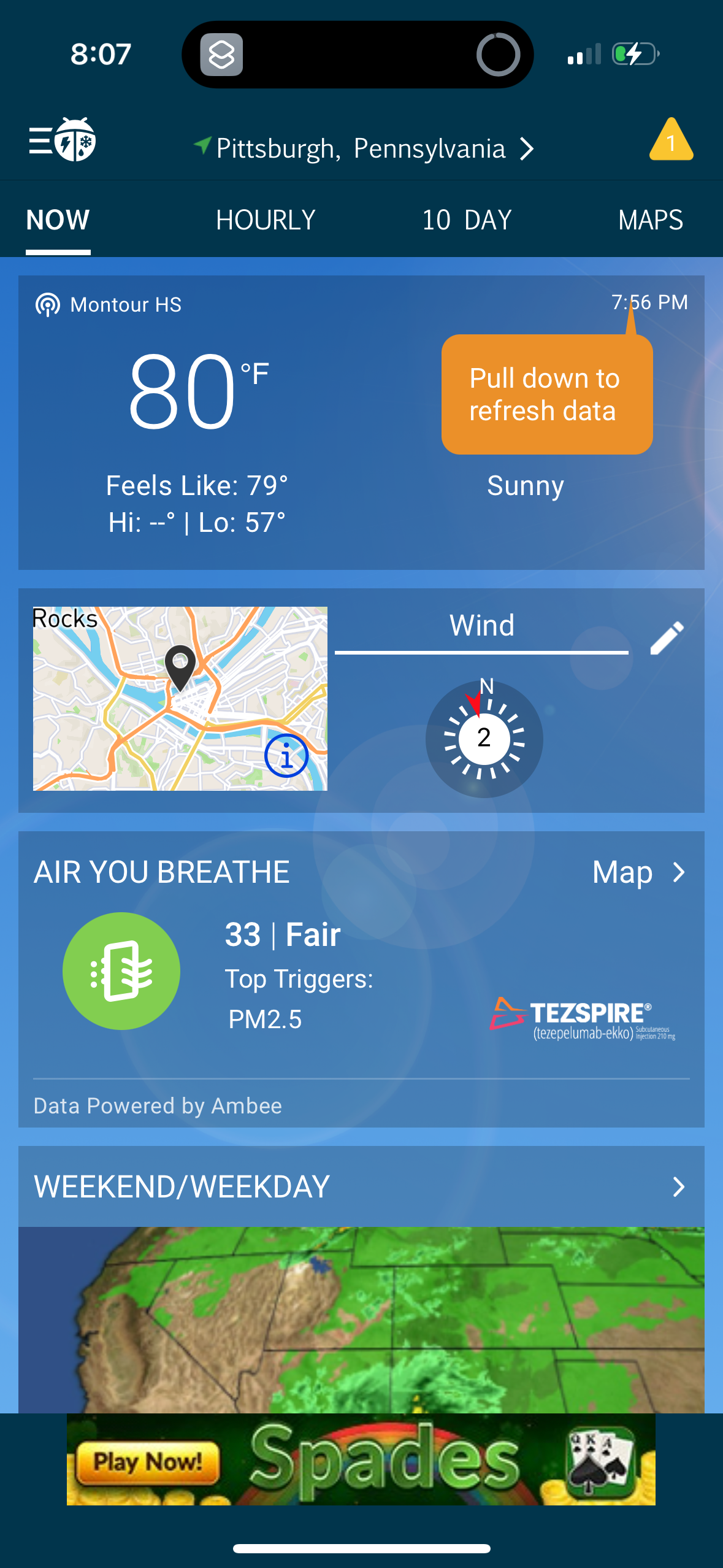Tap the Pull down to refresh tooltip
723x1568 pixels.
click(546, 394)
